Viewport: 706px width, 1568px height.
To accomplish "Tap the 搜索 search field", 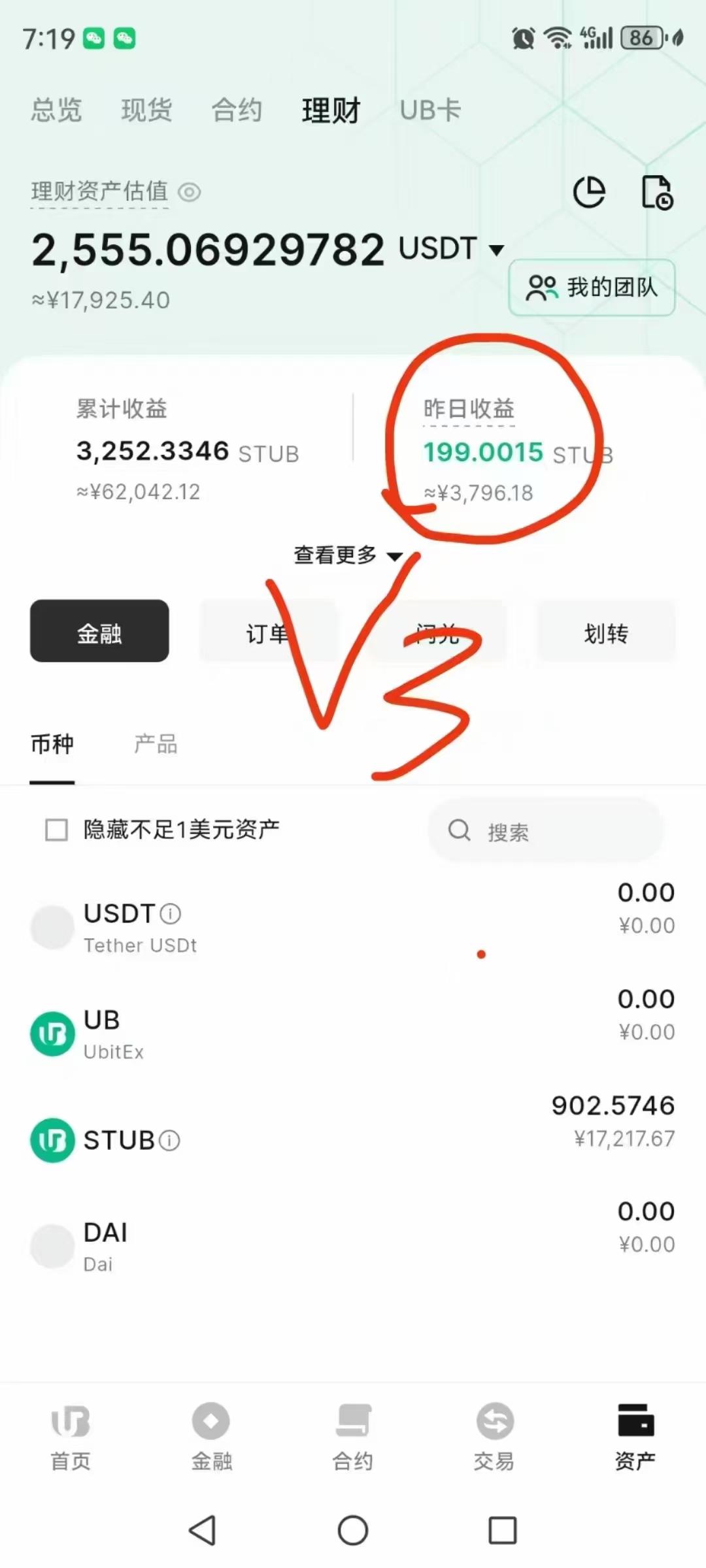I will tap(546, 831).
